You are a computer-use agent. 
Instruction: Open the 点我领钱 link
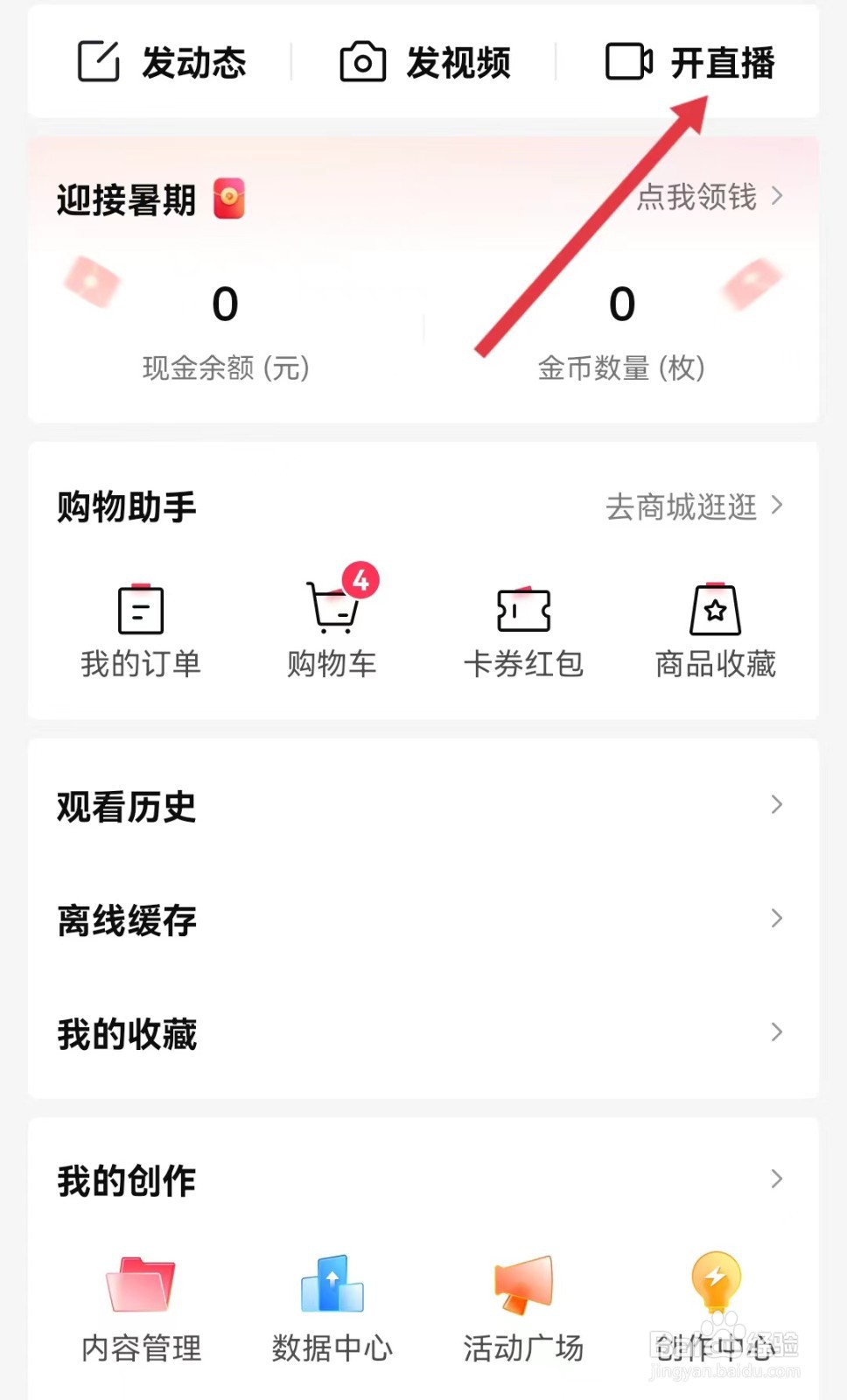(x=710, y=197)
